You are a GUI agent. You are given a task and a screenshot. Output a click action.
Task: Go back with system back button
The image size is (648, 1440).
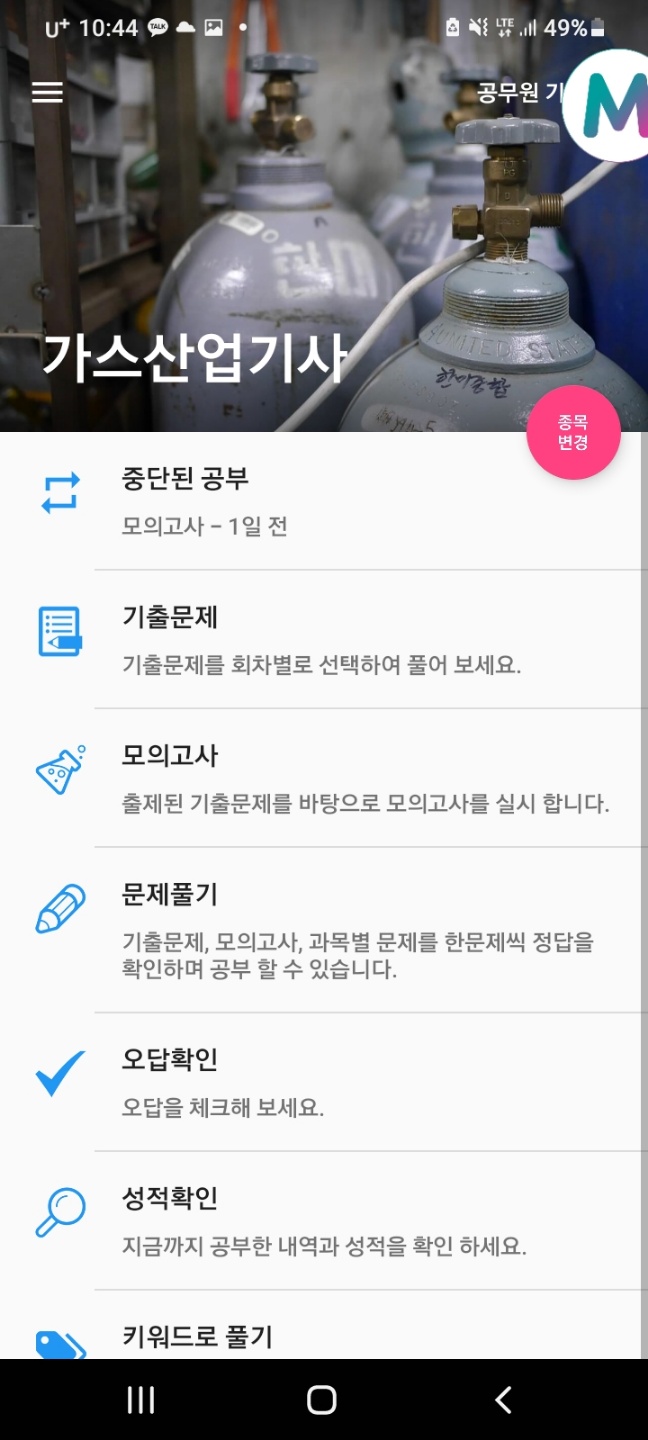503,1400
